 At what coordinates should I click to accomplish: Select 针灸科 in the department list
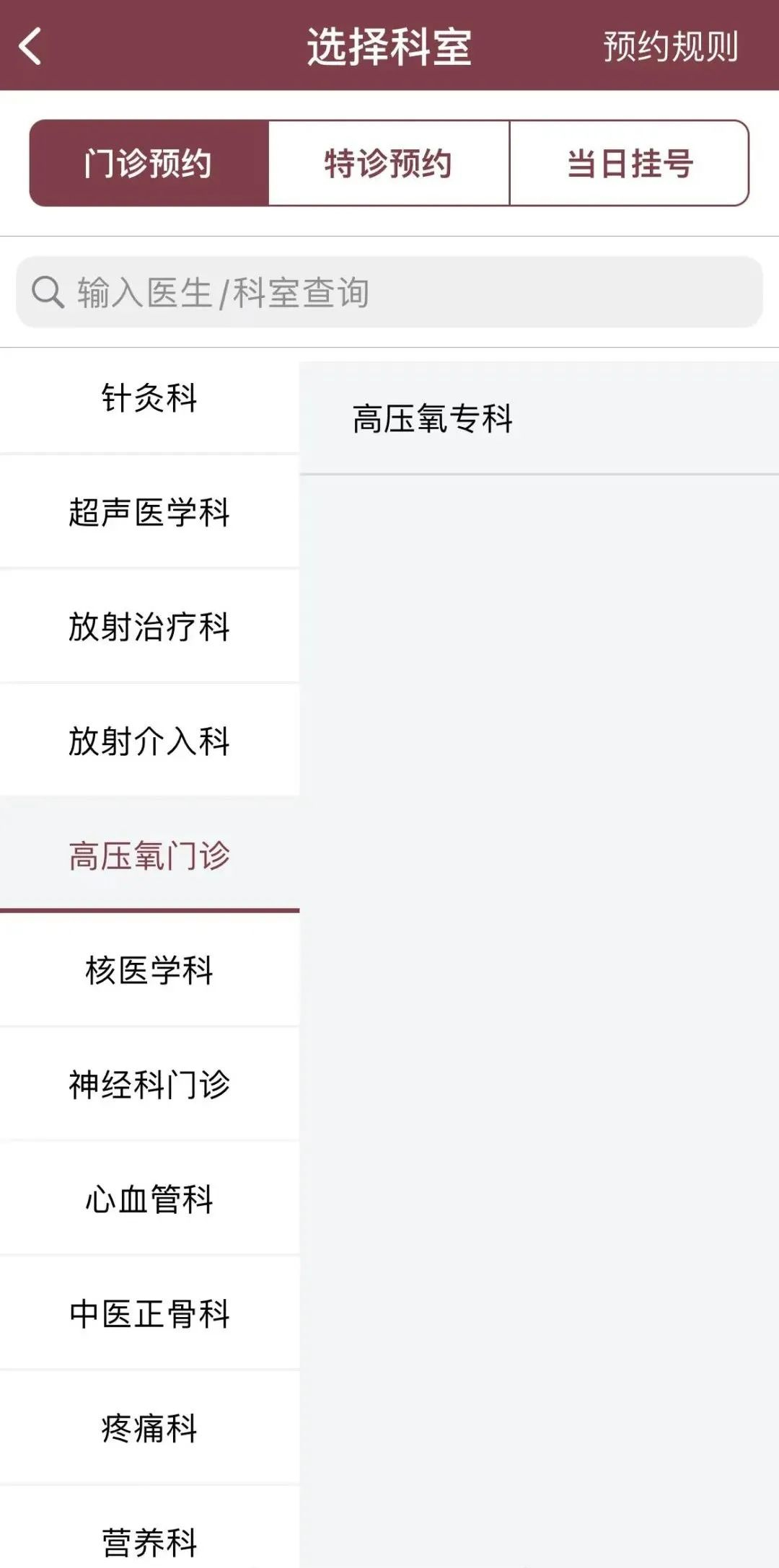149,399
